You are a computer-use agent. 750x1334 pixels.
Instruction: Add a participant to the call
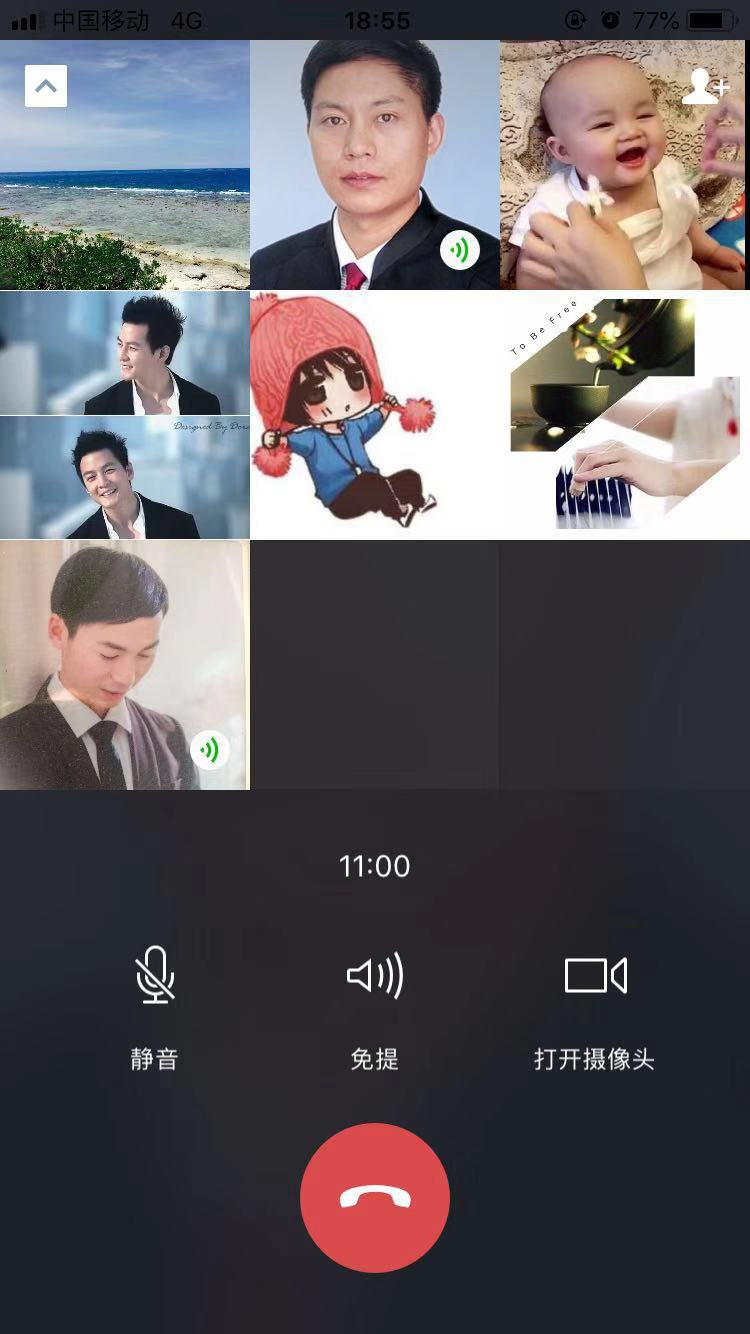pyautogui.click(x=704, y=87)
